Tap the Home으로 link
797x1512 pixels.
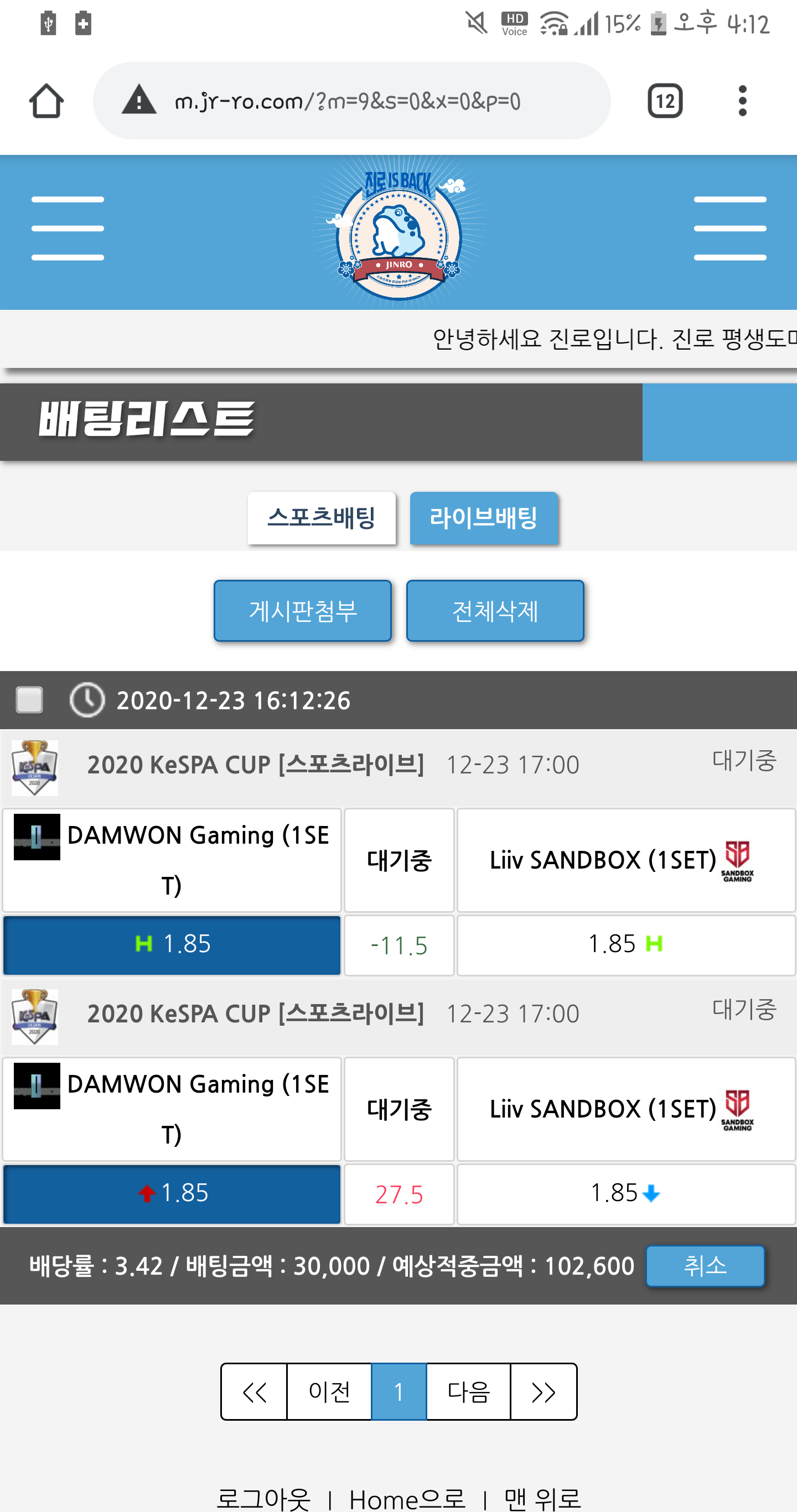click(407, 1499)
